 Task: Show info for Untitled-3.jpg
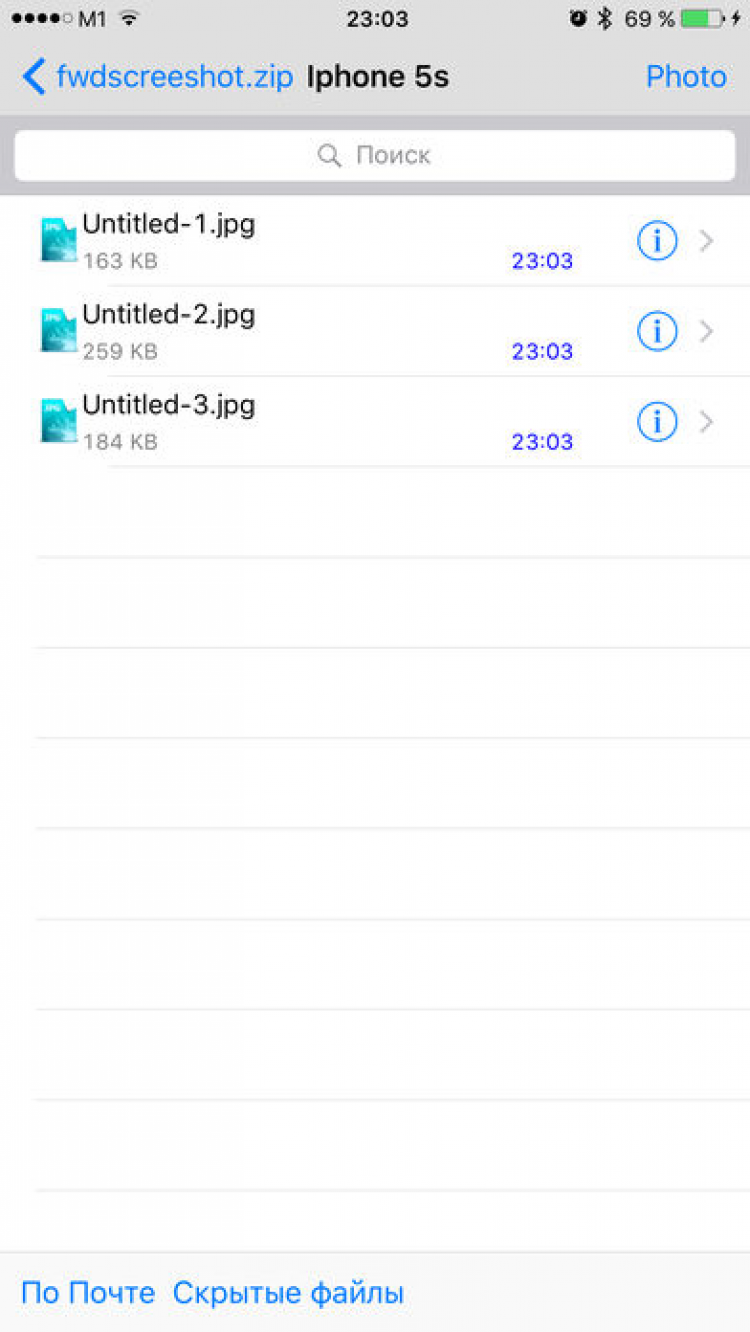[657, 422]
